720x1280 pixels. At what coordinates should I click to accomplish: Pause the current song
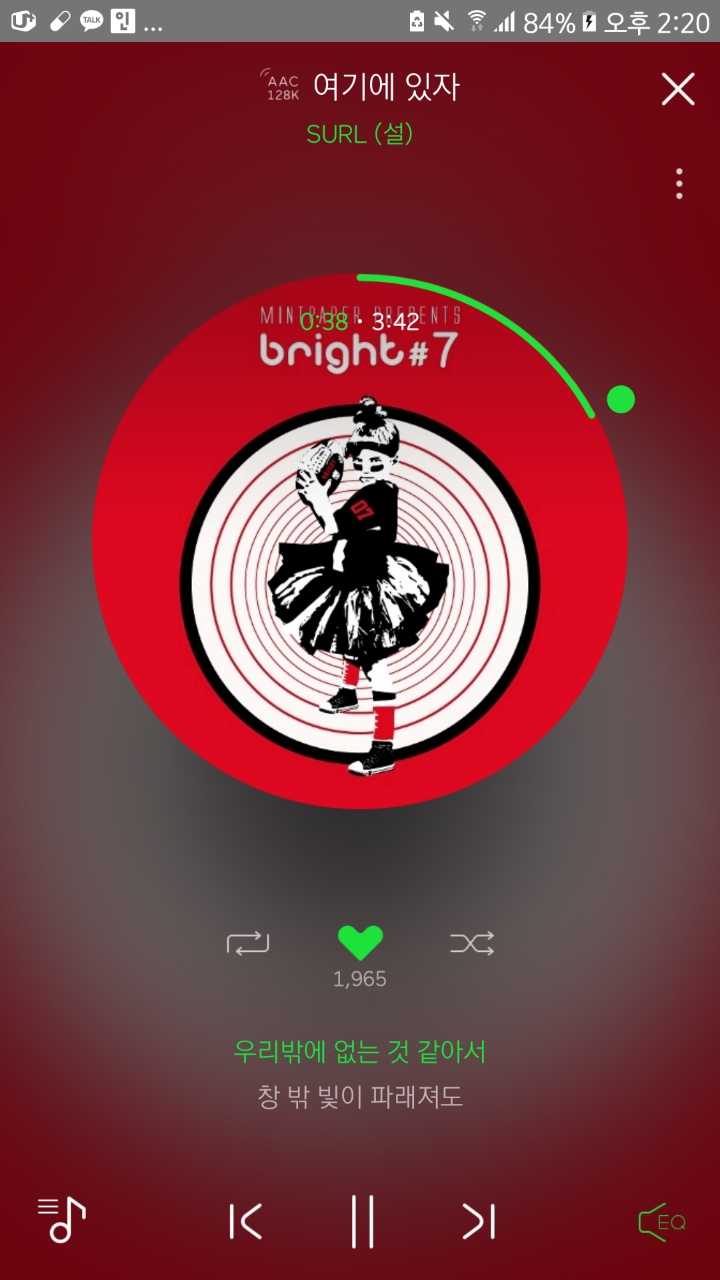(x=362, y=1221)
